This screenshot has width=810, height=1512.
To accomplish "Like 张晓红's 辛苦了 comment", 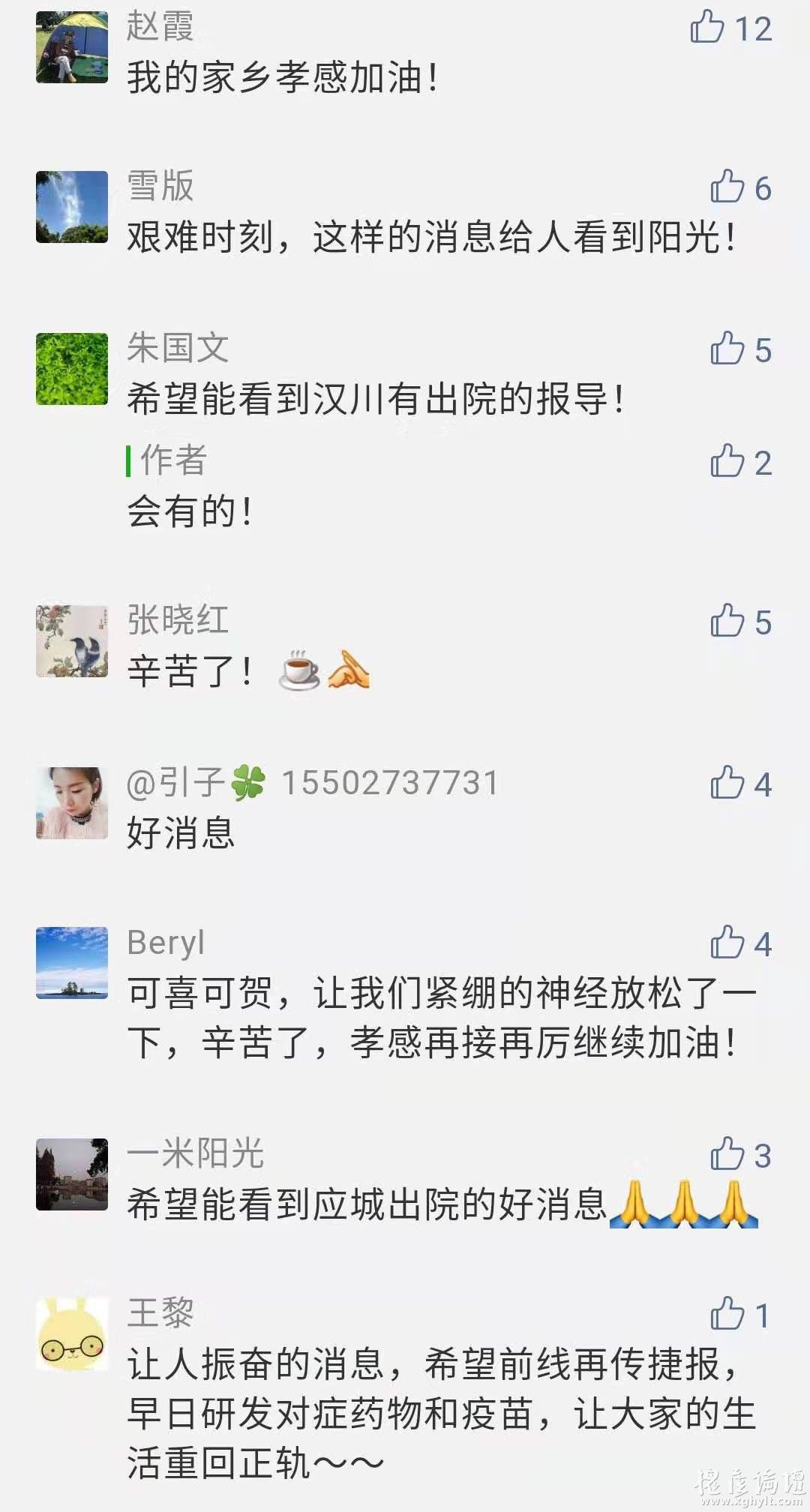I will pyautogui.click(x=727, y=620).
